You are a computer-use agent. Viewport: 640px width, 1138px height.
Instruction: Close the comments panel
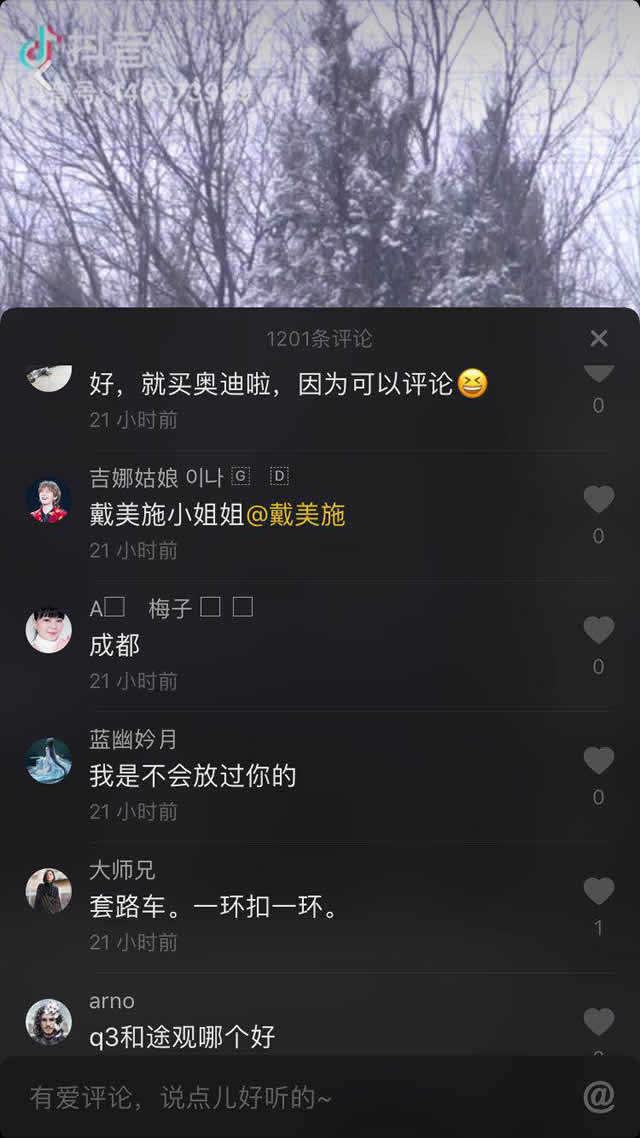click(598, 338)
